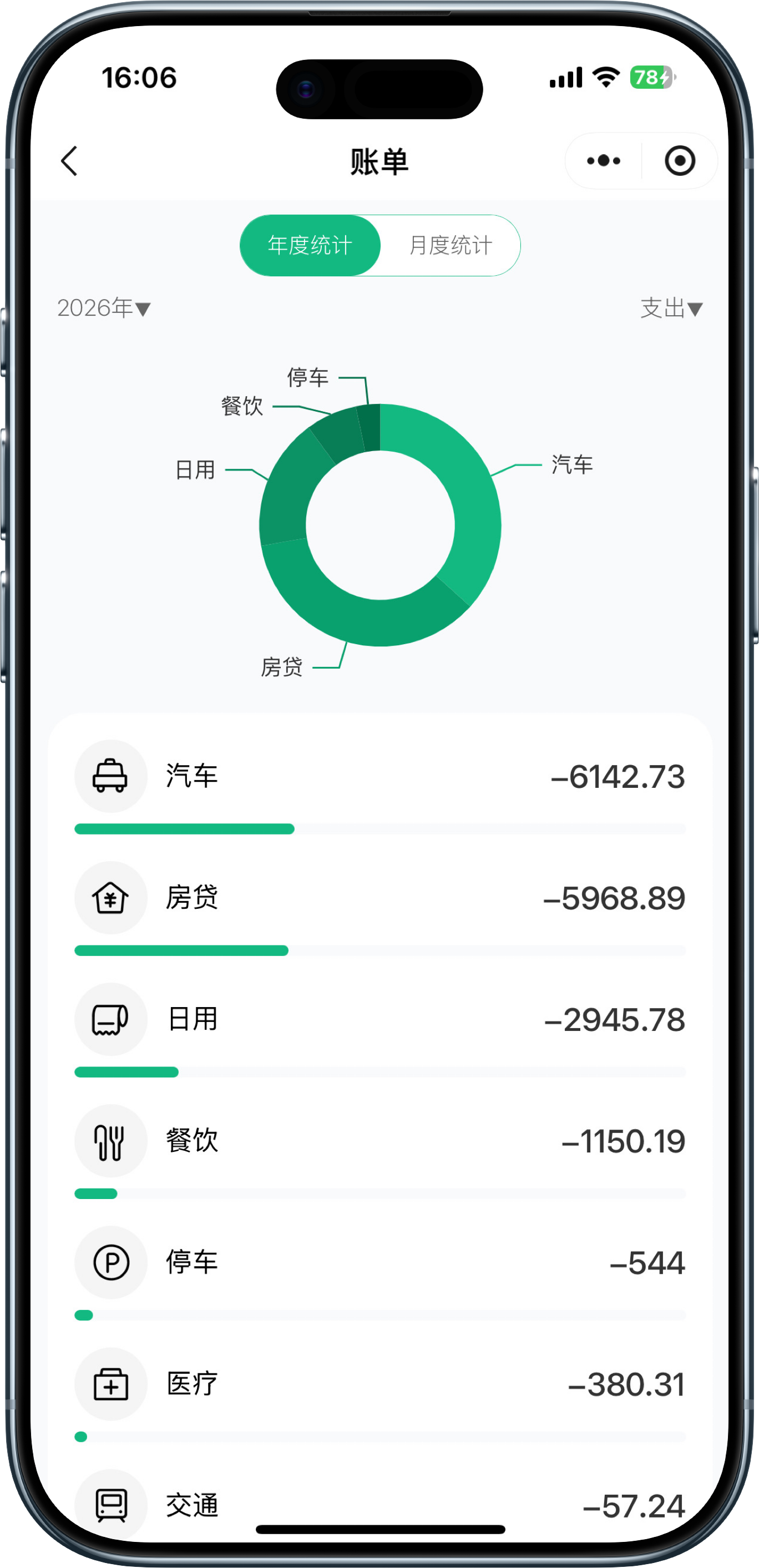Expand the 2026年 year picker
The height and width of the screenshot is (1568, 759).
tap(103, 308)
